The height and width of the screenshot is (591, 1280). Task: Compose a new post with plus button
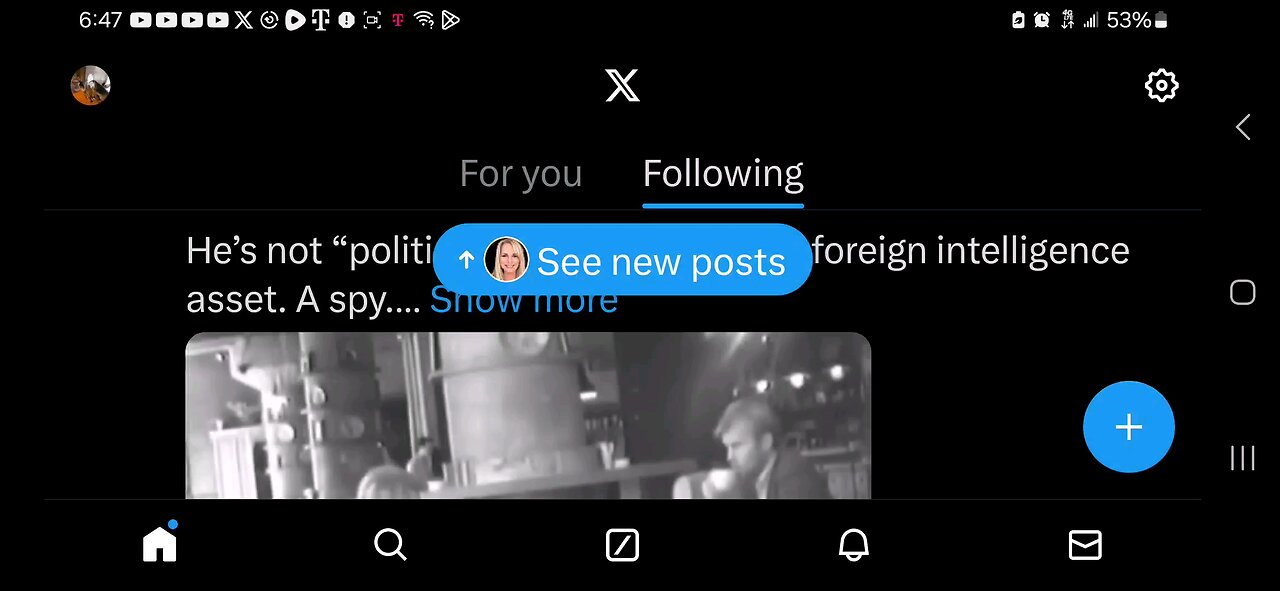coord(1128,427)
